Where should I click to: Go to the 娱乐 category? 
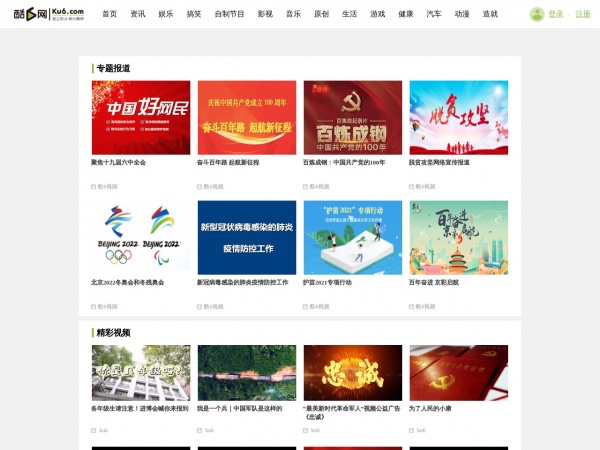coord(166,14)
